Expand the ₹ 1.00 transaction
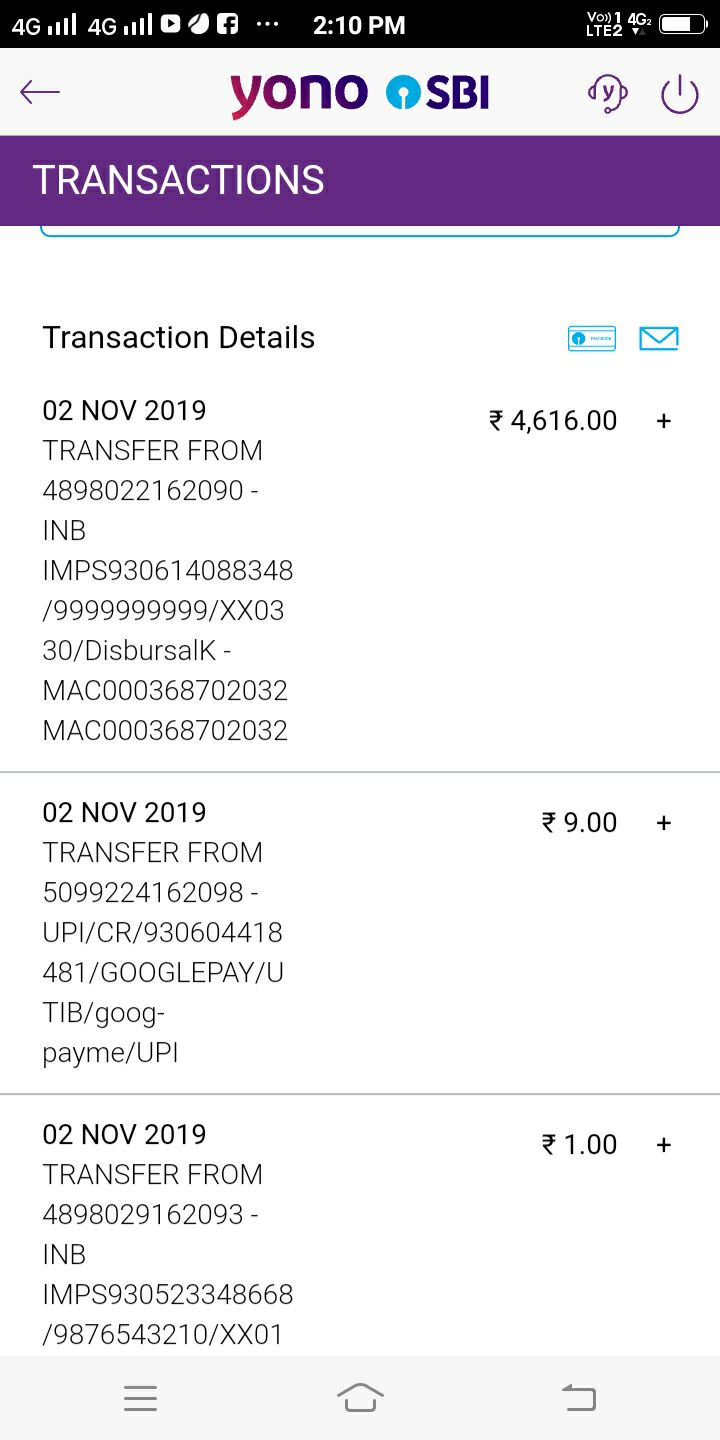Screen dimensions: 720x1440 click(x=663, y=1145)
